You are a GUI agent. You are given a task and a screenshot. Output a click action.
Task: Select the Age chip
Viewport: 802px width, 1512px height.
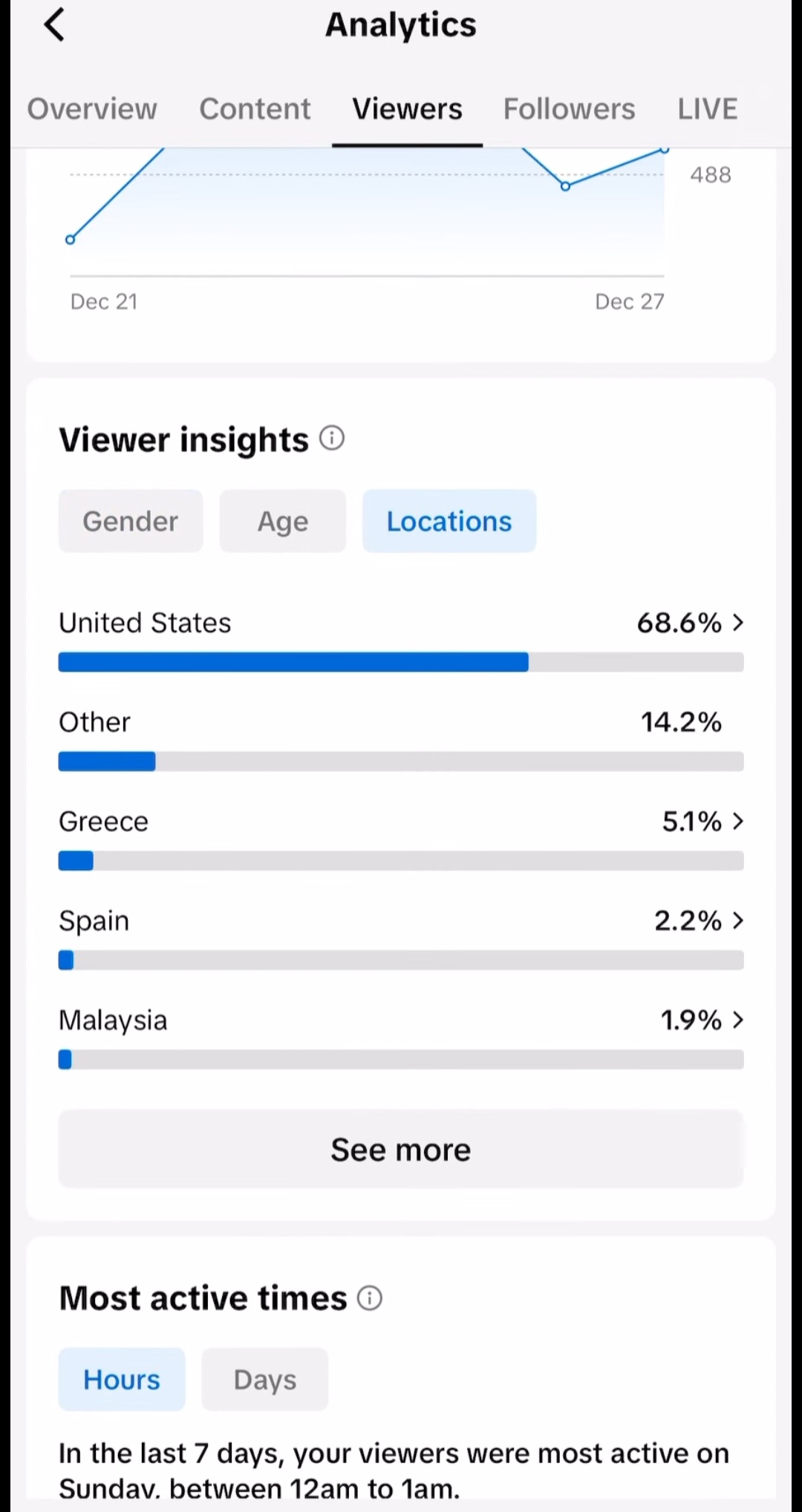click(x=282, y=521)
